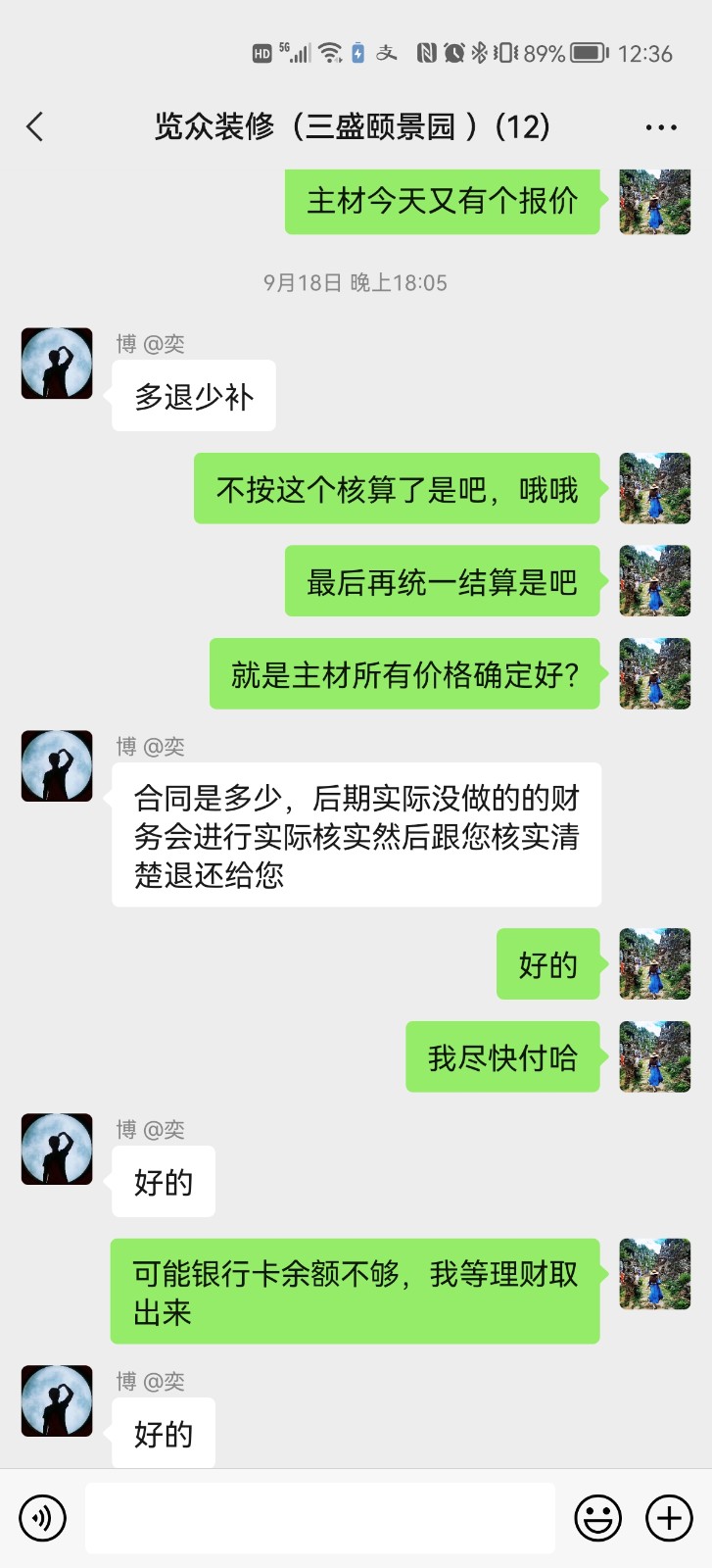Open the emoji sticker panel
This screenshot has height=1568, width=712.
pyautogui.click(x=597, y=1518)
